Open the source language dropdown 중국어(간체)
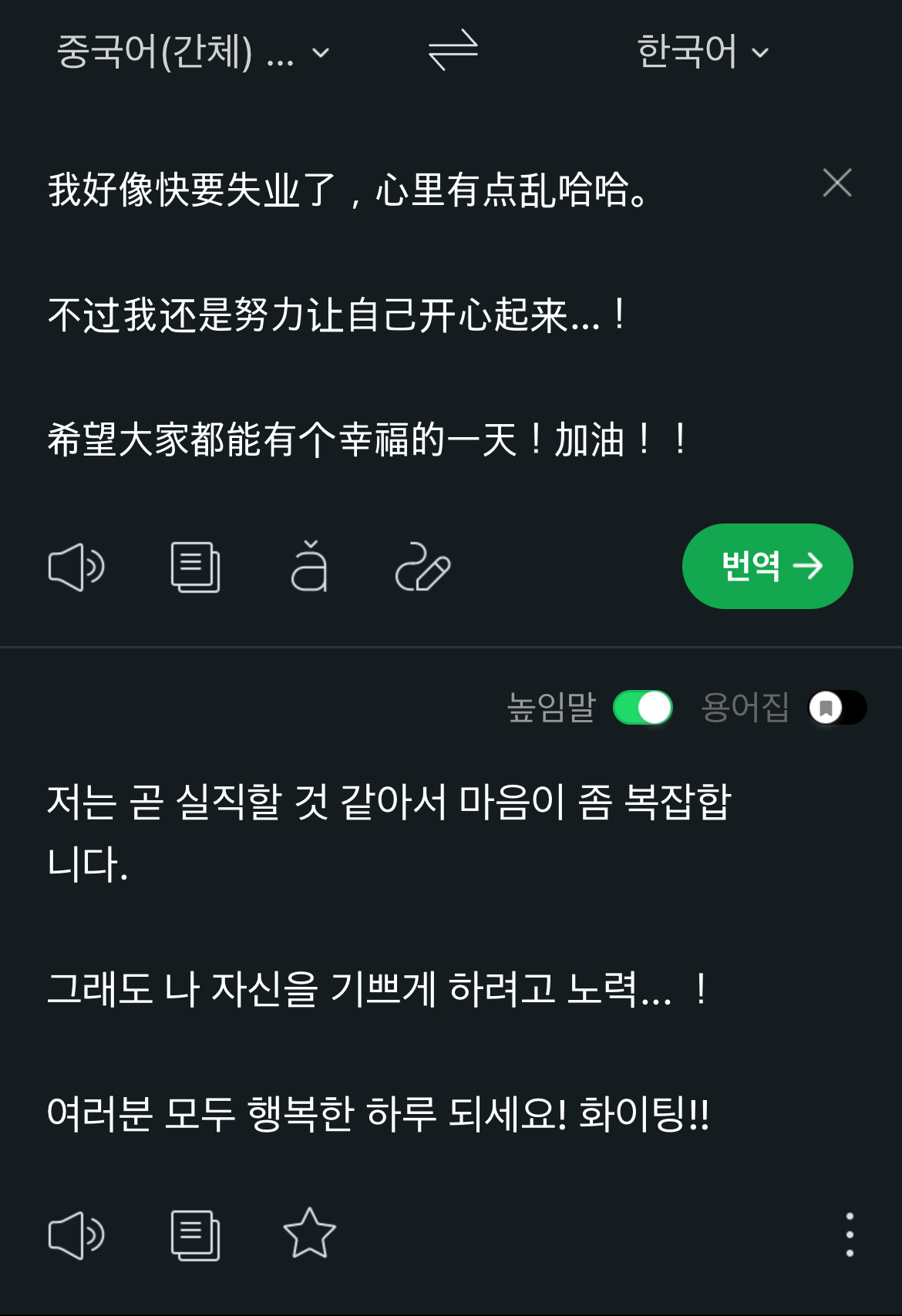The height and width of the screenshot is (1316, 902). point(193,52)
